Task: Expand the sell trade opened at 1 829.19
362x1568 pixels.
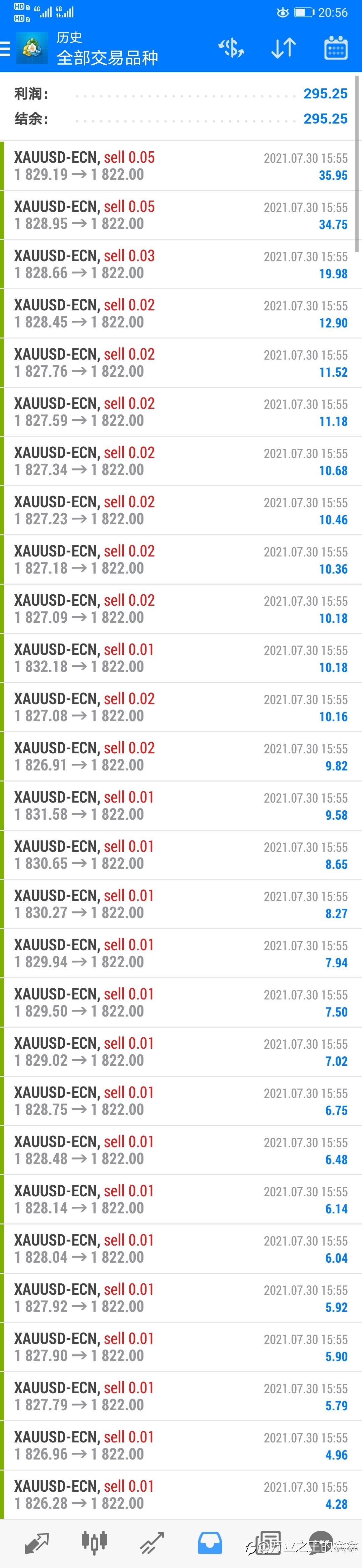Action: tap(181, 166)
